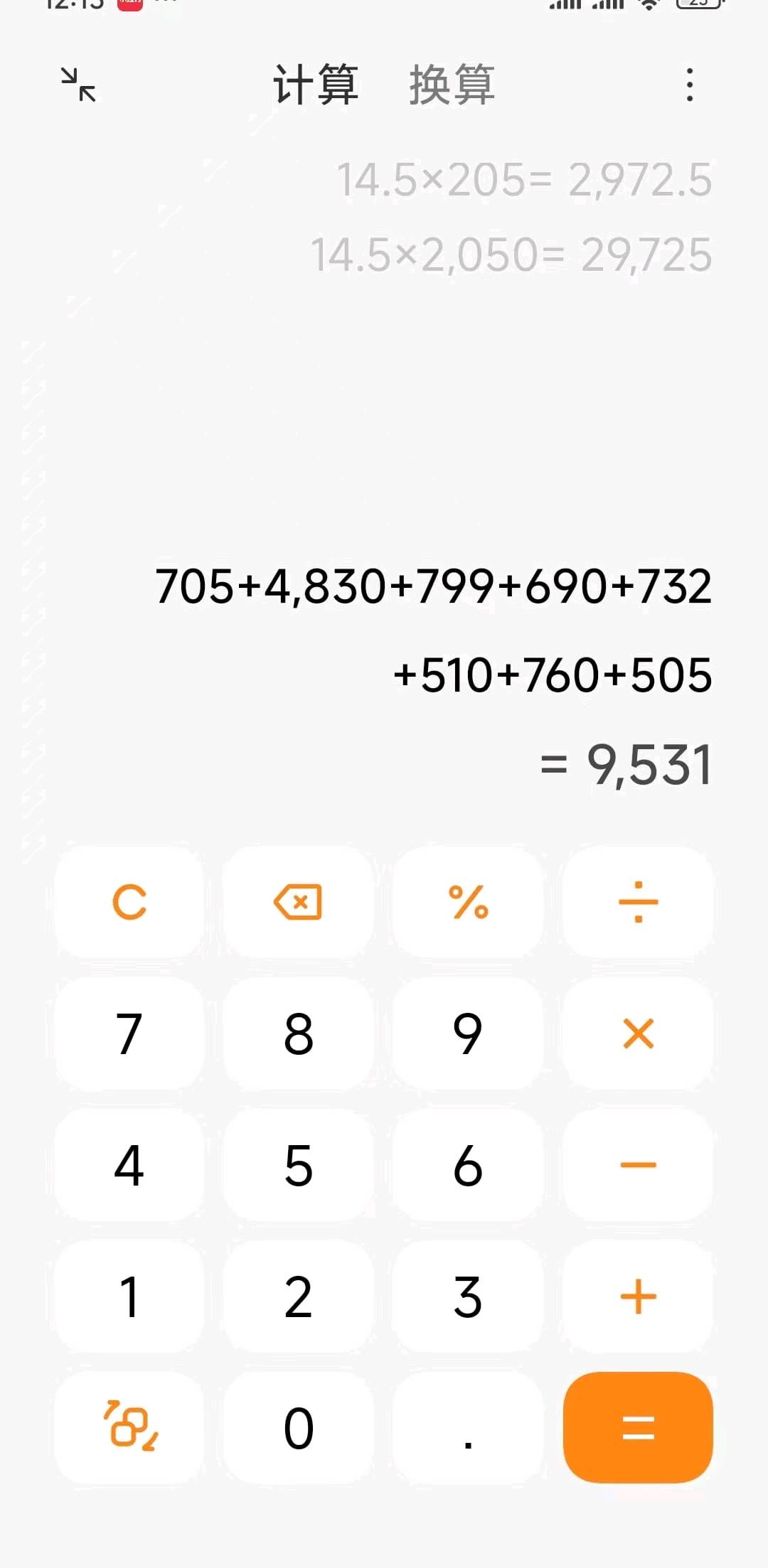Tap digit 0 on keypad

pyautogui.click(x=298, y=1427)
